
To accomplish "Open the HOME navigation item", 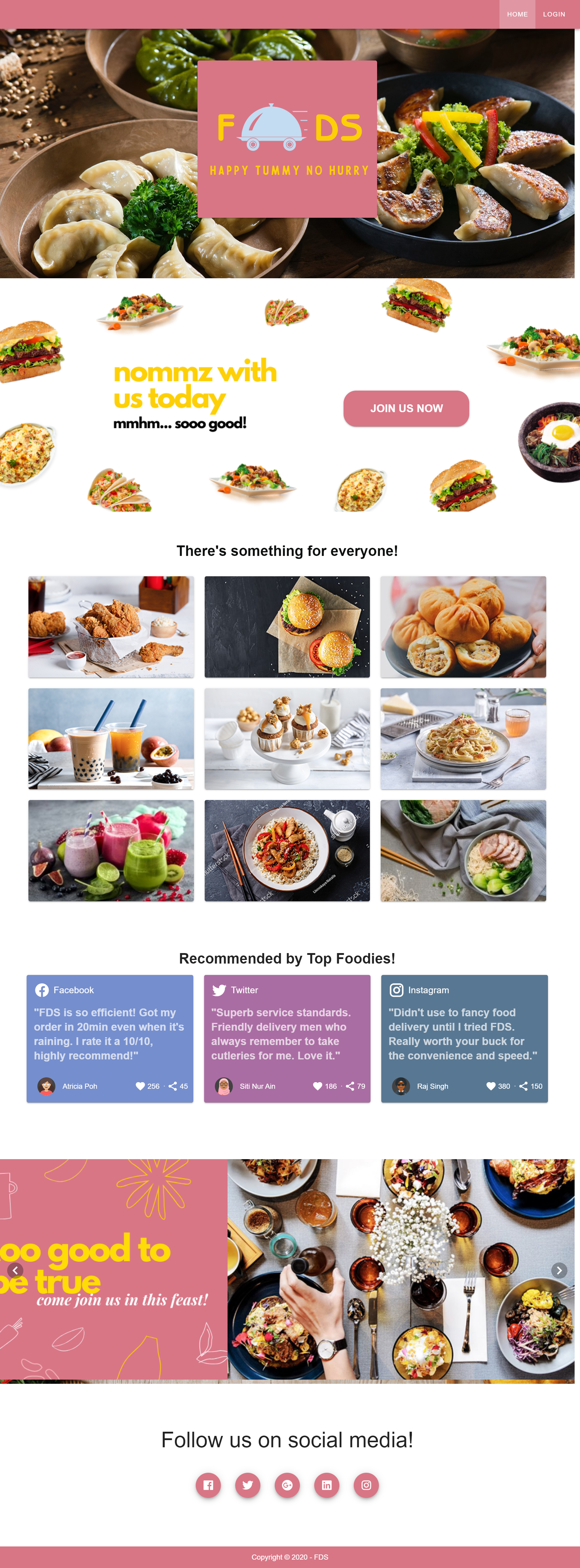I will tap(517, 14).
